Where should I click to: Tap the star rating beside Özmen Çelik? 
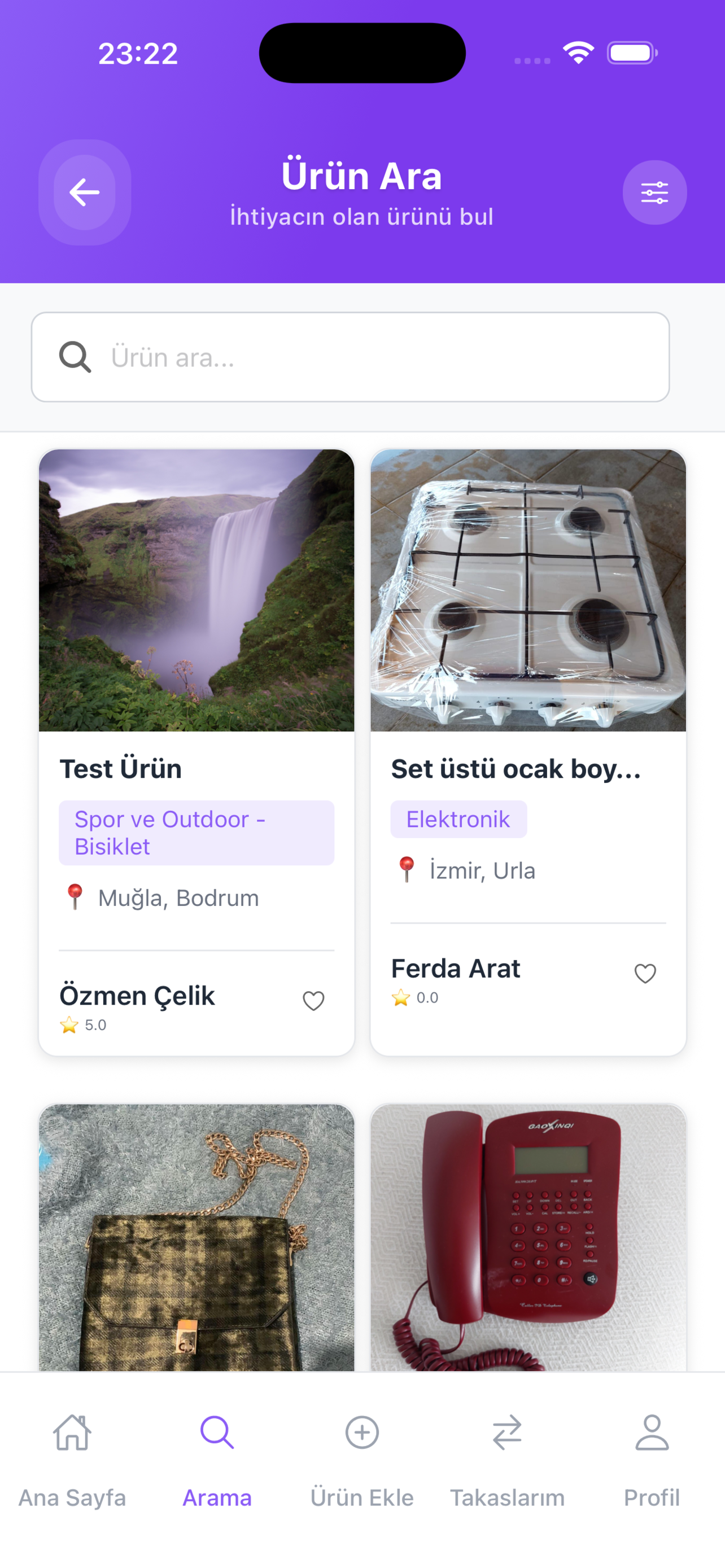[69, 1024]
